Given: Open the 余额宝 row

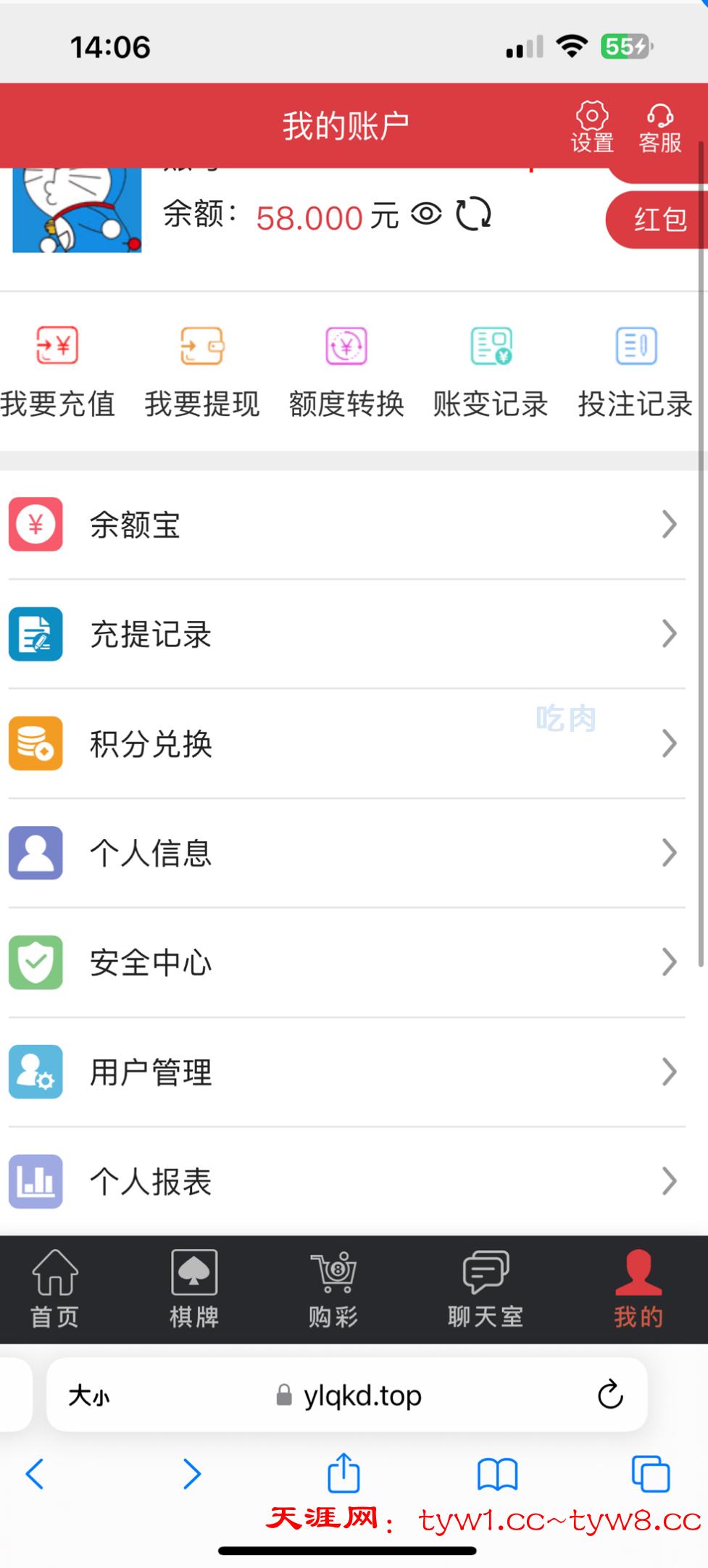Looking at the screenshot, I should point(346,525).
